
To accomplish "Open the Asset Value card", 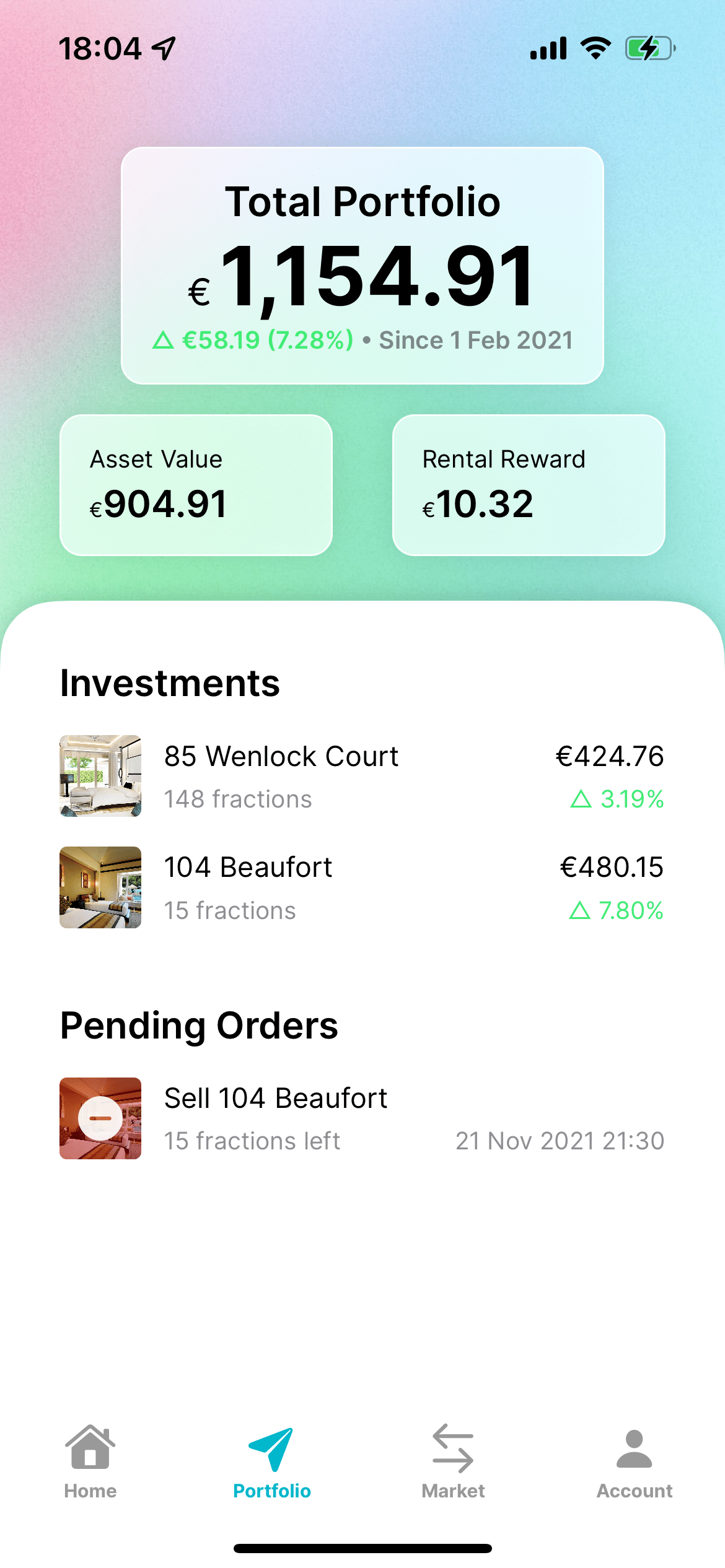I will (196, 485).
